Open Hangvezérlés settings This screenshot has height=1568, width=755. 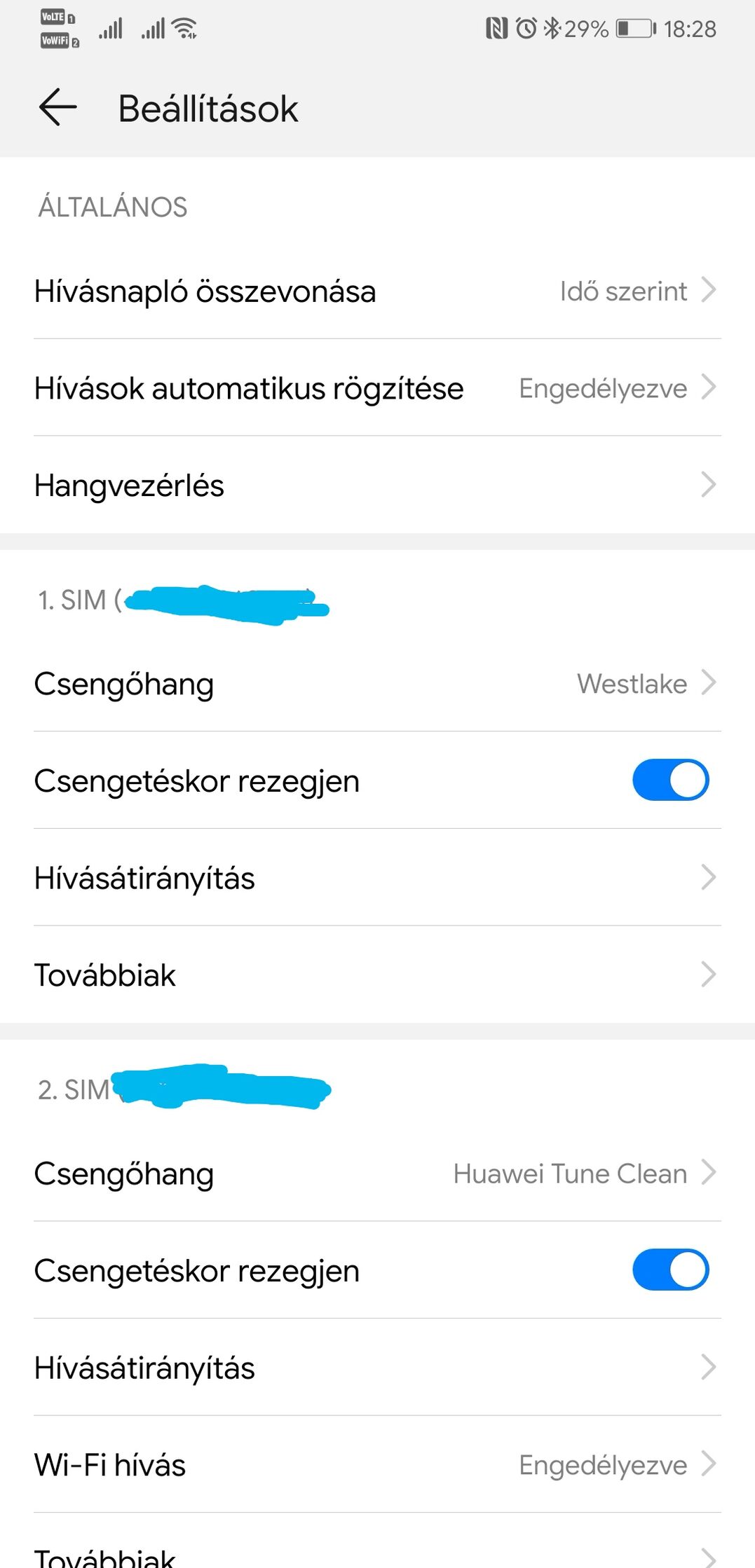click(x=377, y=485)
